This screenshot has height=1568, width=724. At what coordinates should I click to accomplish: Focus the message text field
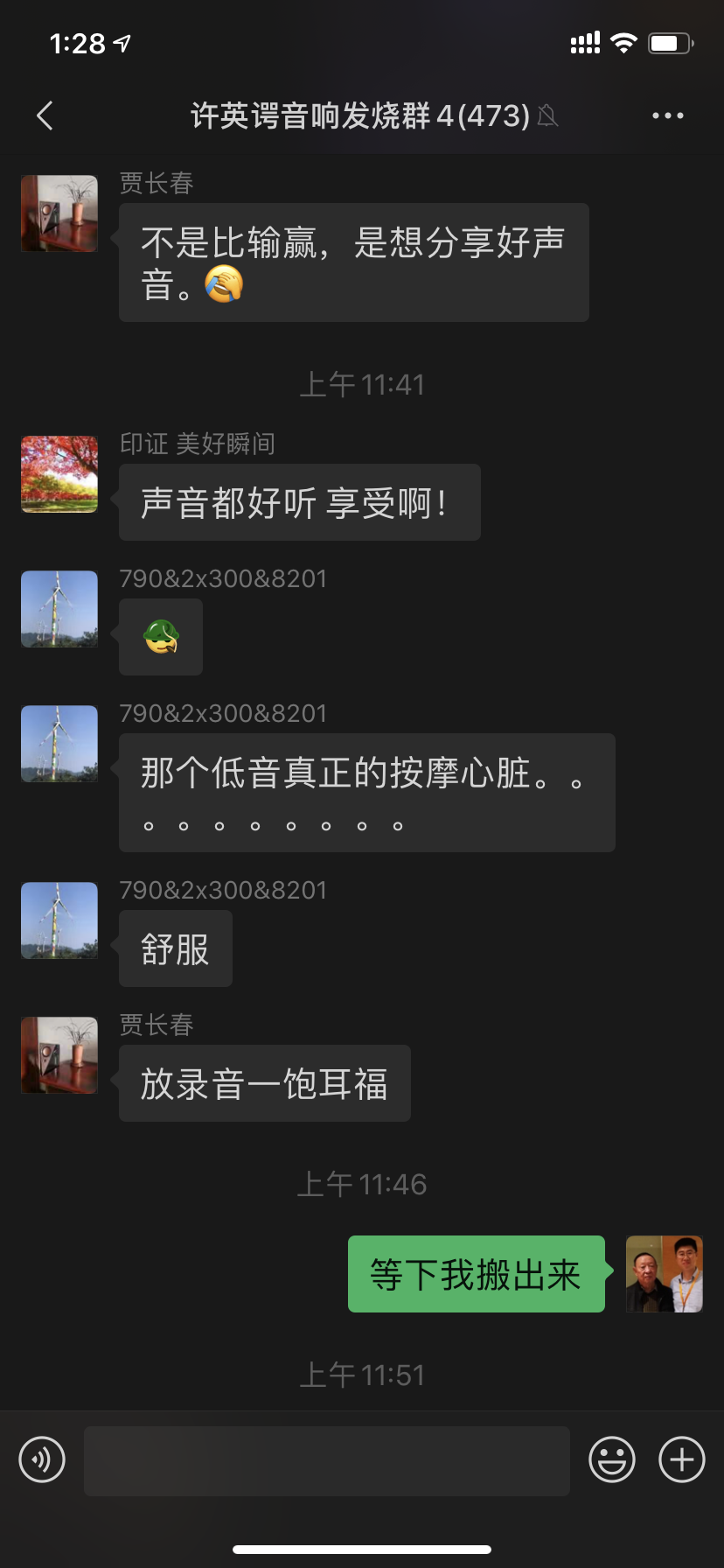click(326, 1460)
